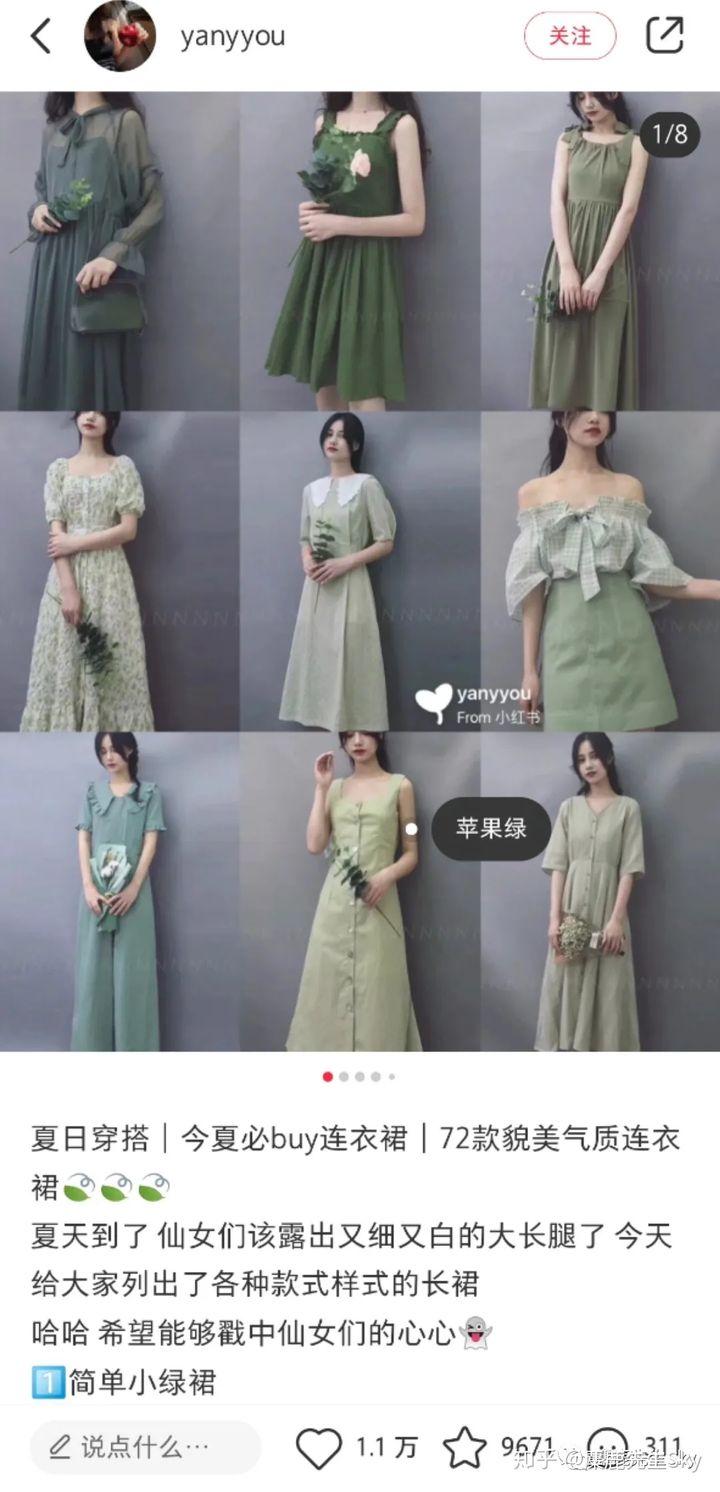Open the comments bubble

(x=607, y=1446)
